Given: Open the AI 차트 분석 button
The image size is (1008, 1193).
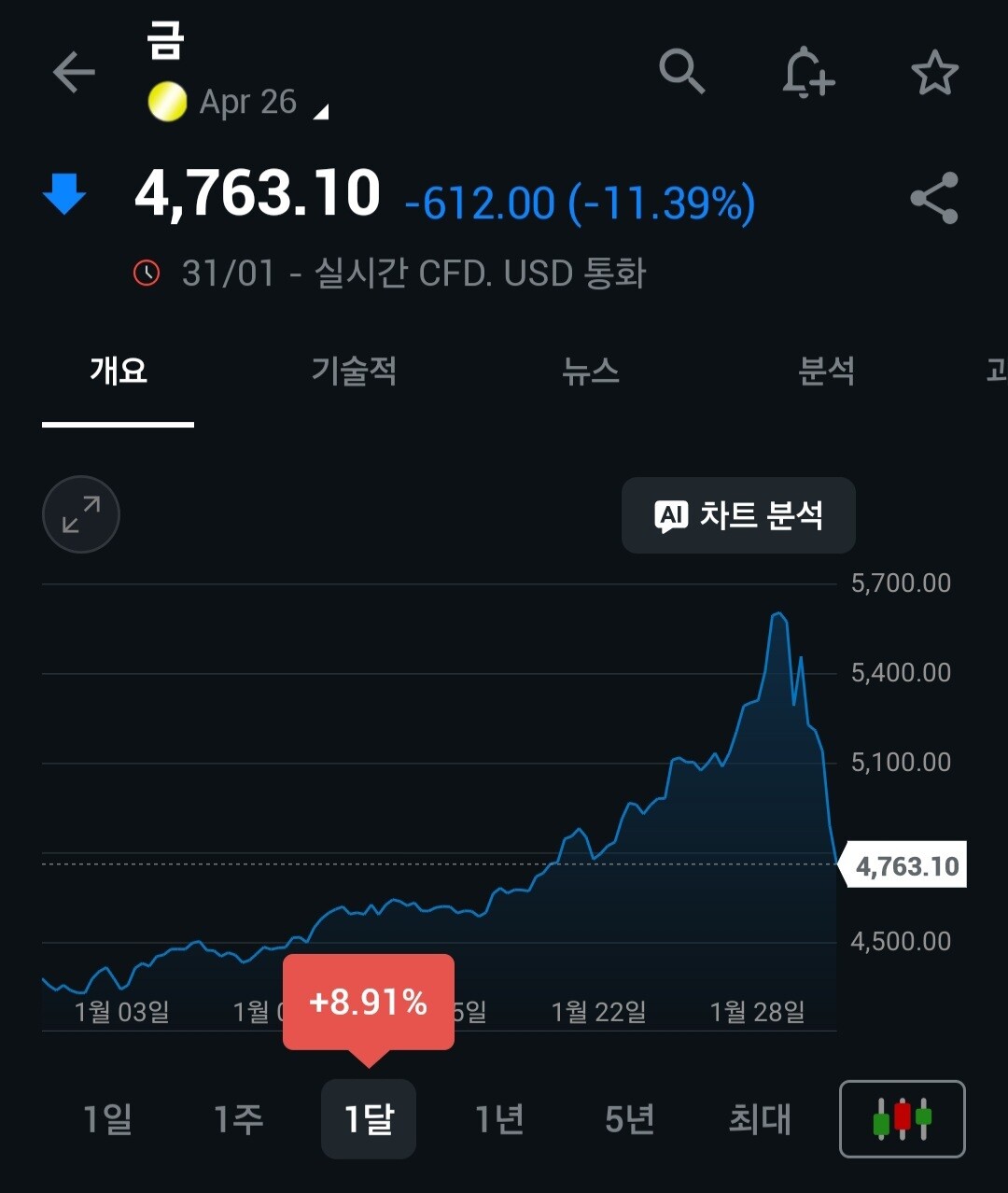Looking at the screenshot, I should (x=738, y=515).
